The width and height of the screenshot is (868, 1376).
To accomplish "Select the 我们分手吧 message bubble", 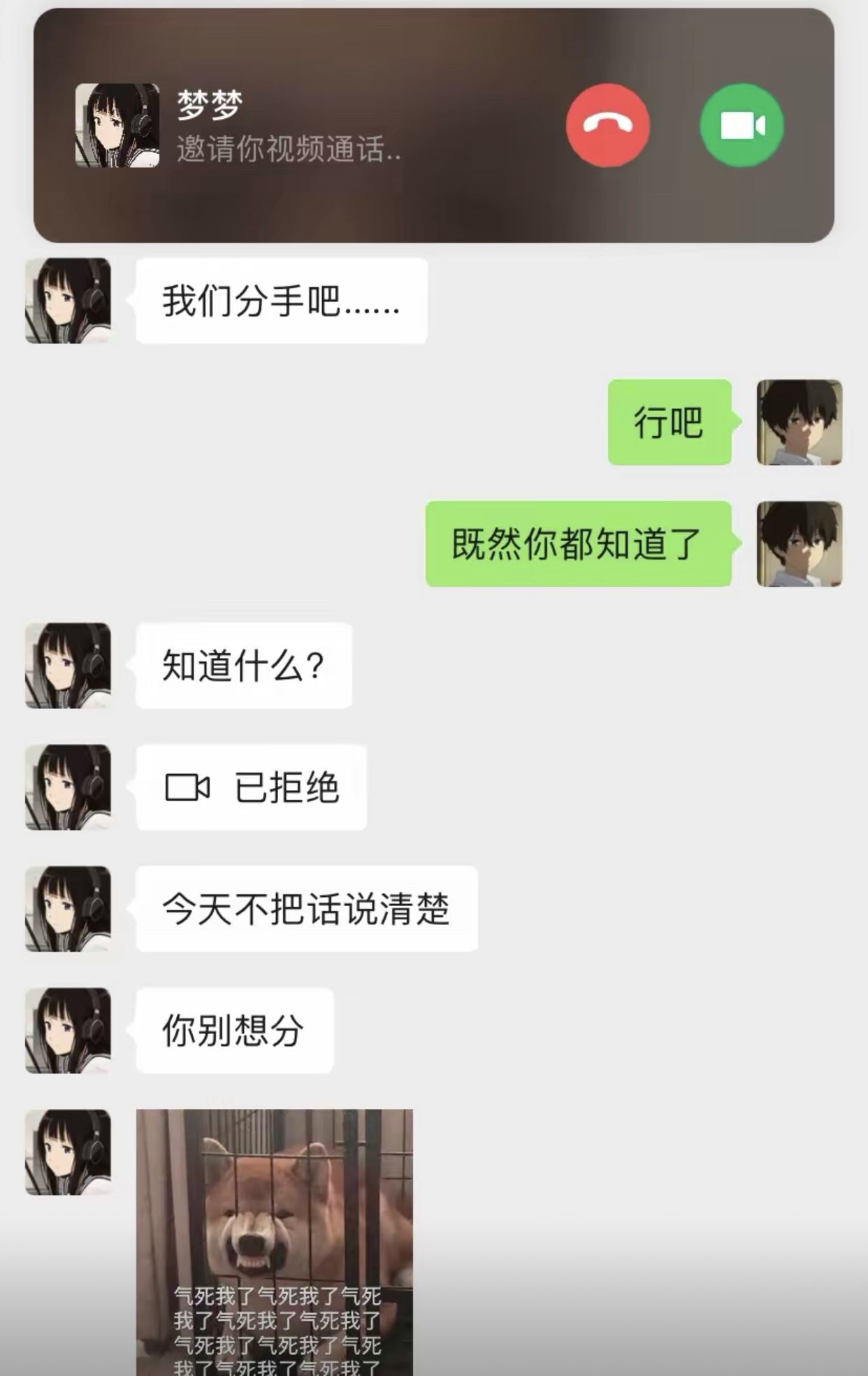I will (280, 301).
